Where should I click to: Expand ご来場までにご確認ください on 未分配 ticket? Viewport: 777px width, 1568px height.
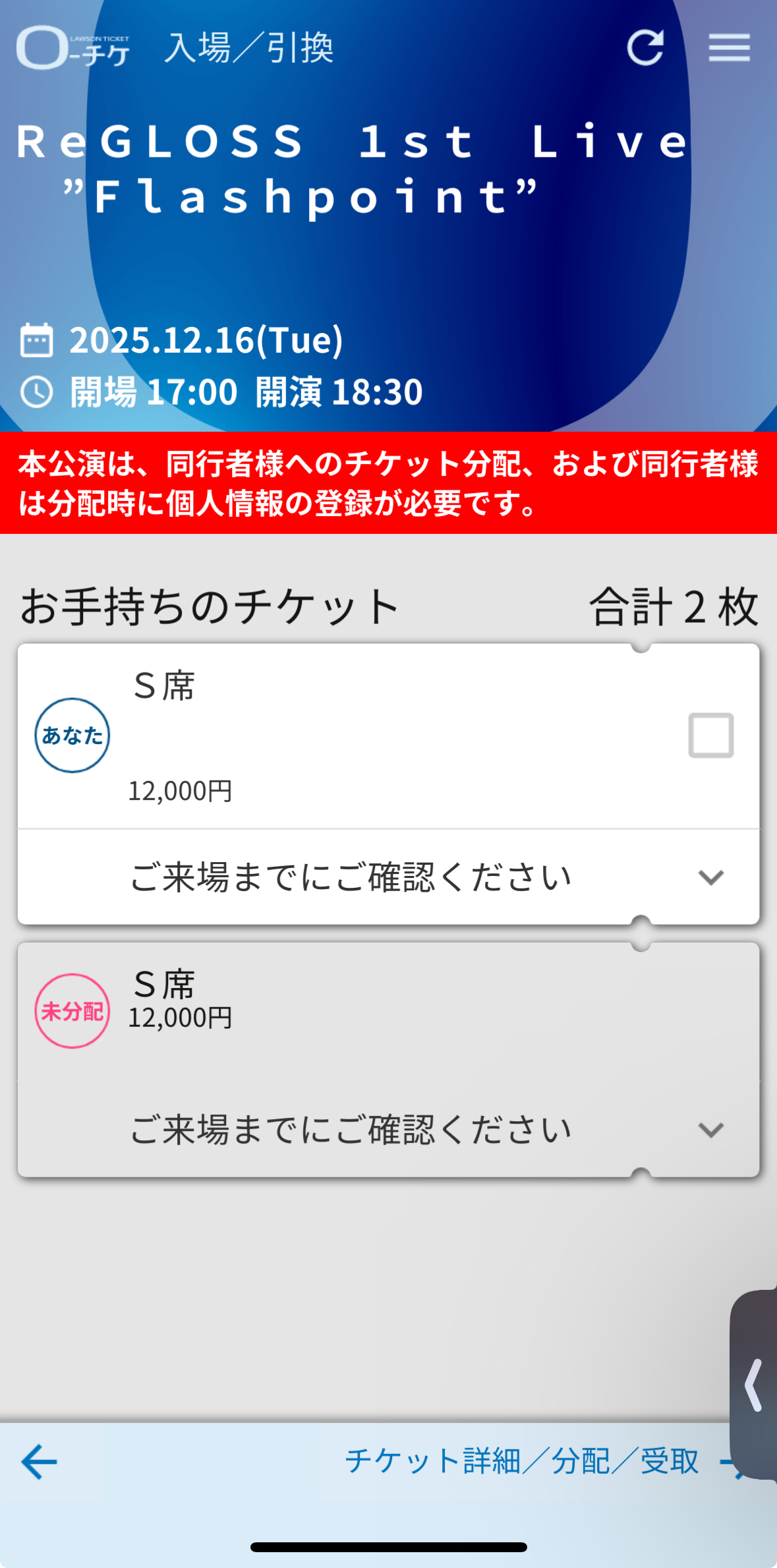[x=710, y=1130]
